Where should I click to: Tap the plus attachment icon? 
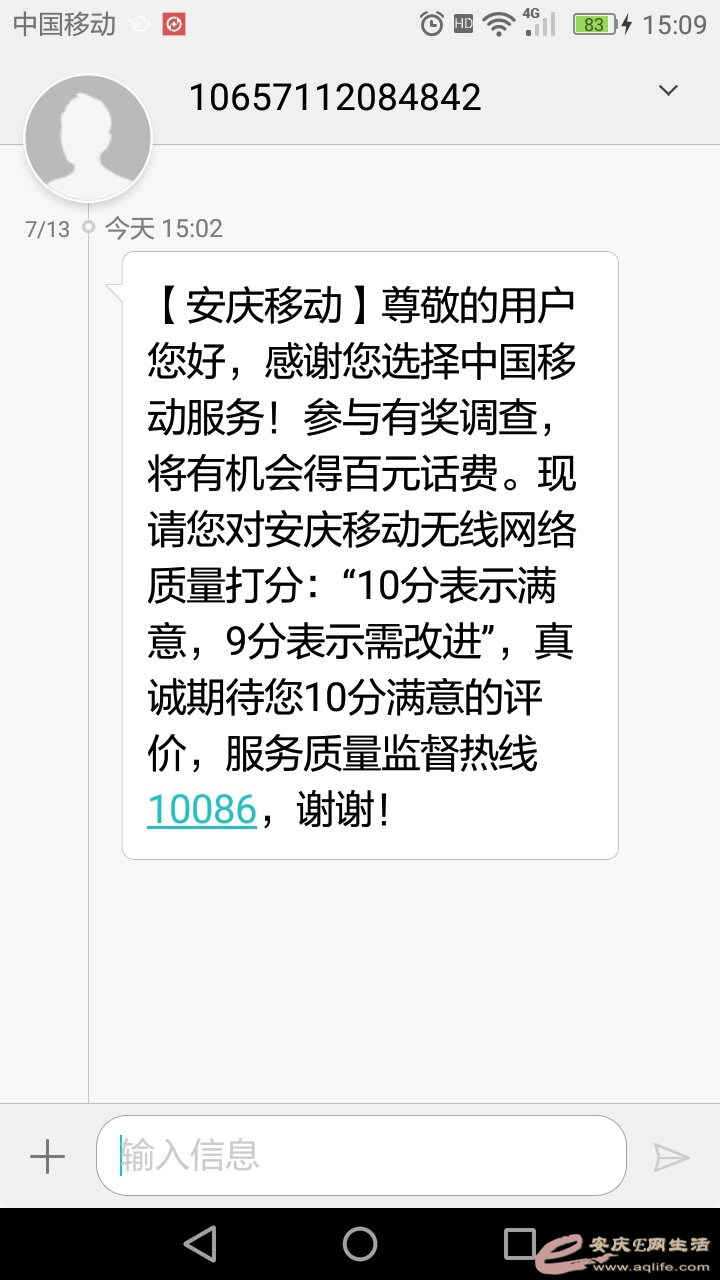47,1157
